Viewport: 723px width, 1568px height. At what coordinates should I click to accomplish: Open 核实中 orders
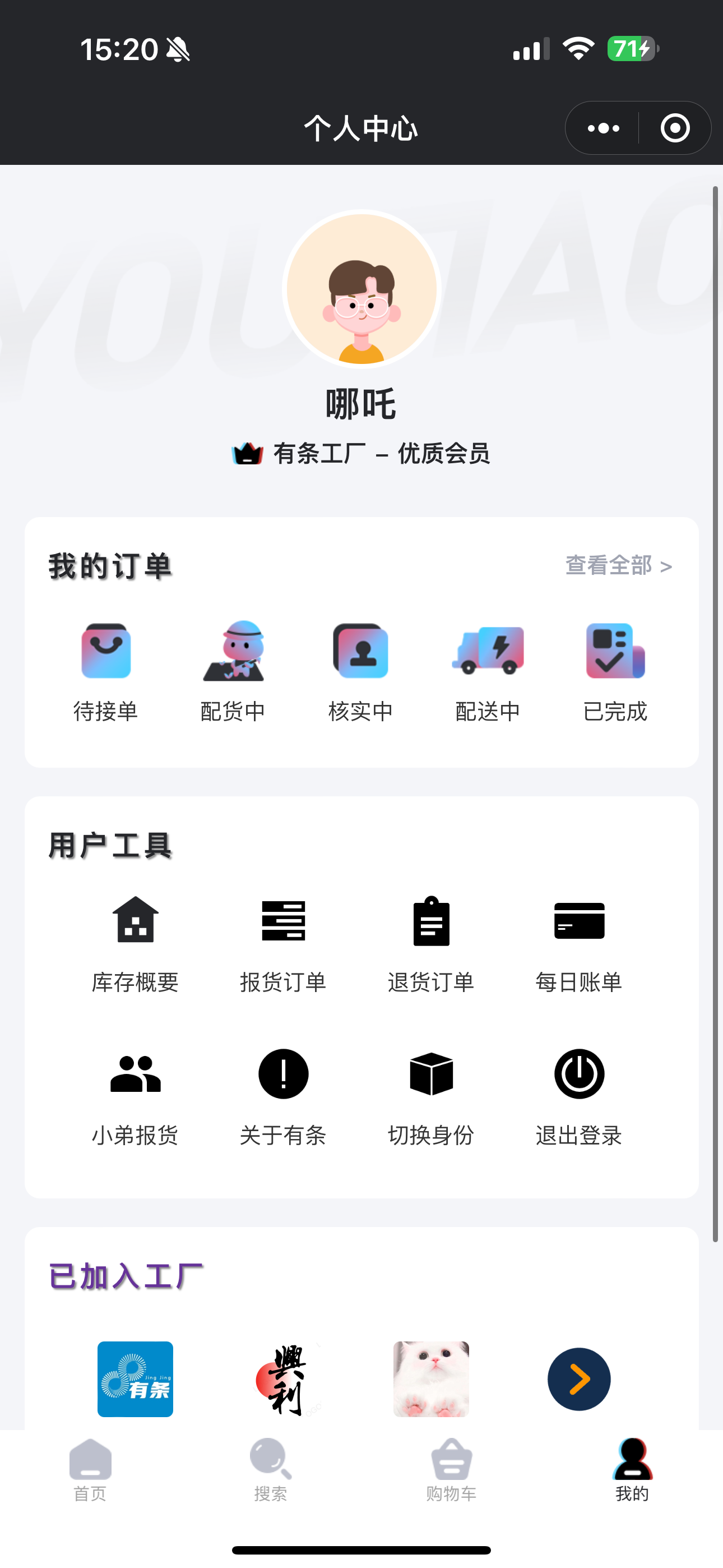click(x=360, y=671)
